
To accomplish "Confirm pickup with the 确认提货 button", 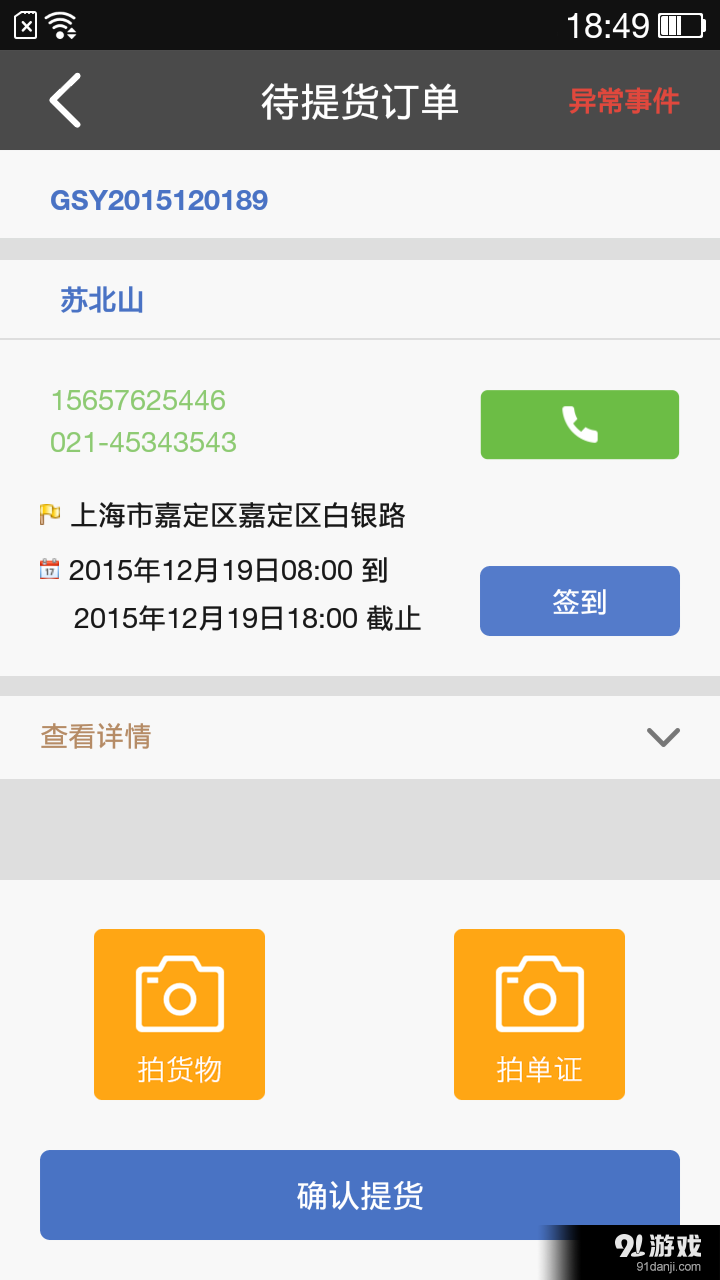I will pyautogui.click(x=360, y=1194).
